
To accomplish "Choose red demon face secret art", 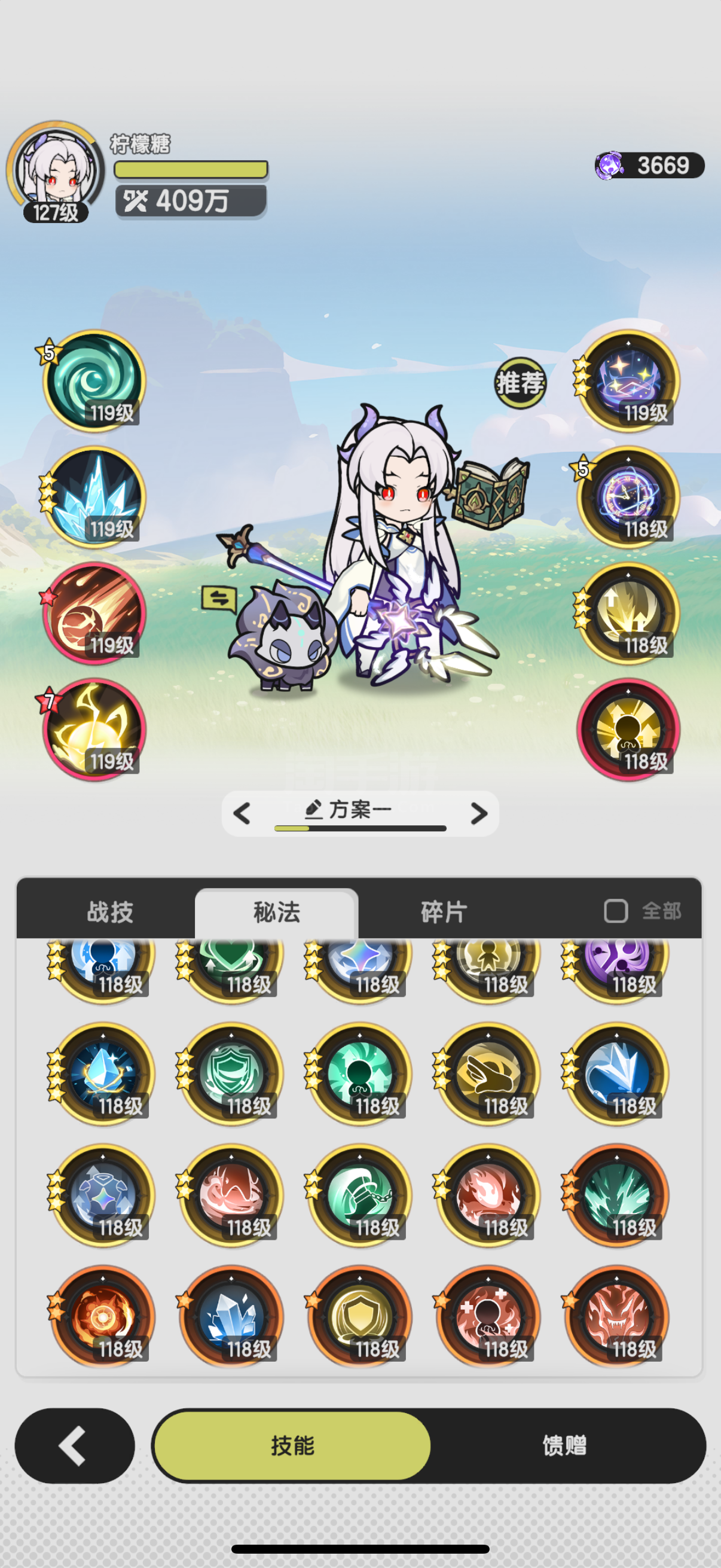I will 616,1317.
